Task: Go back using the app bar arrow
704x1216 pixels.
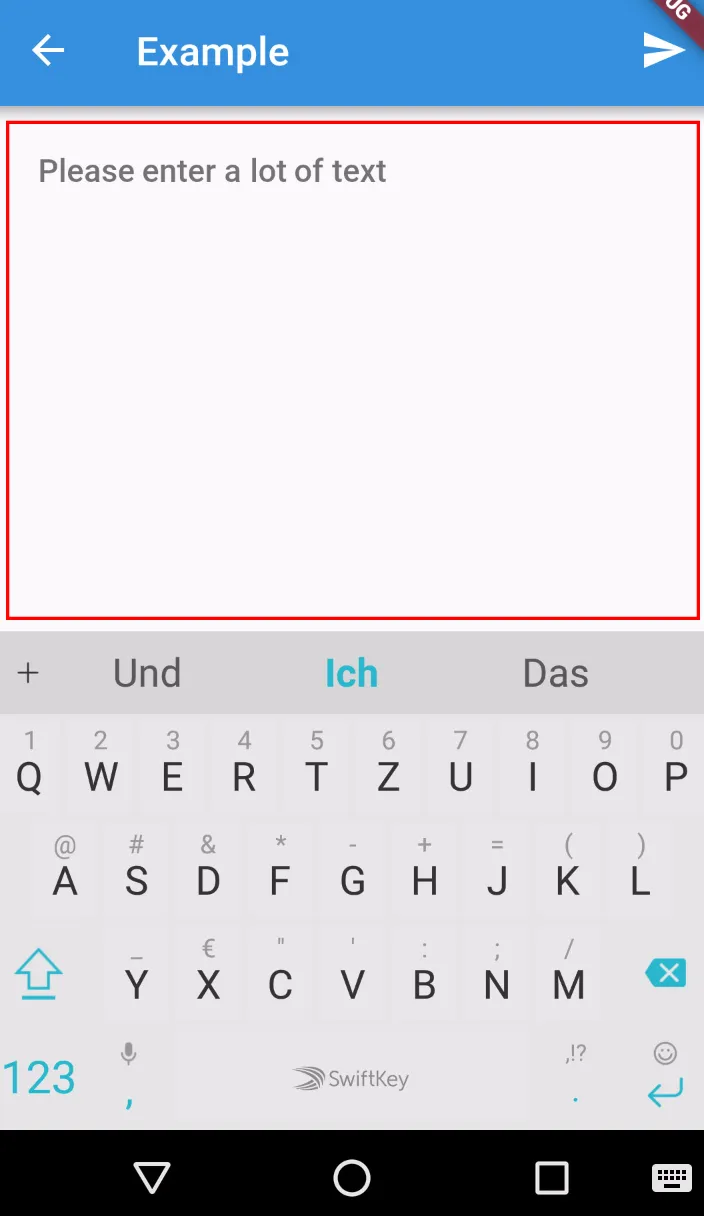Action: coord(48,51)
